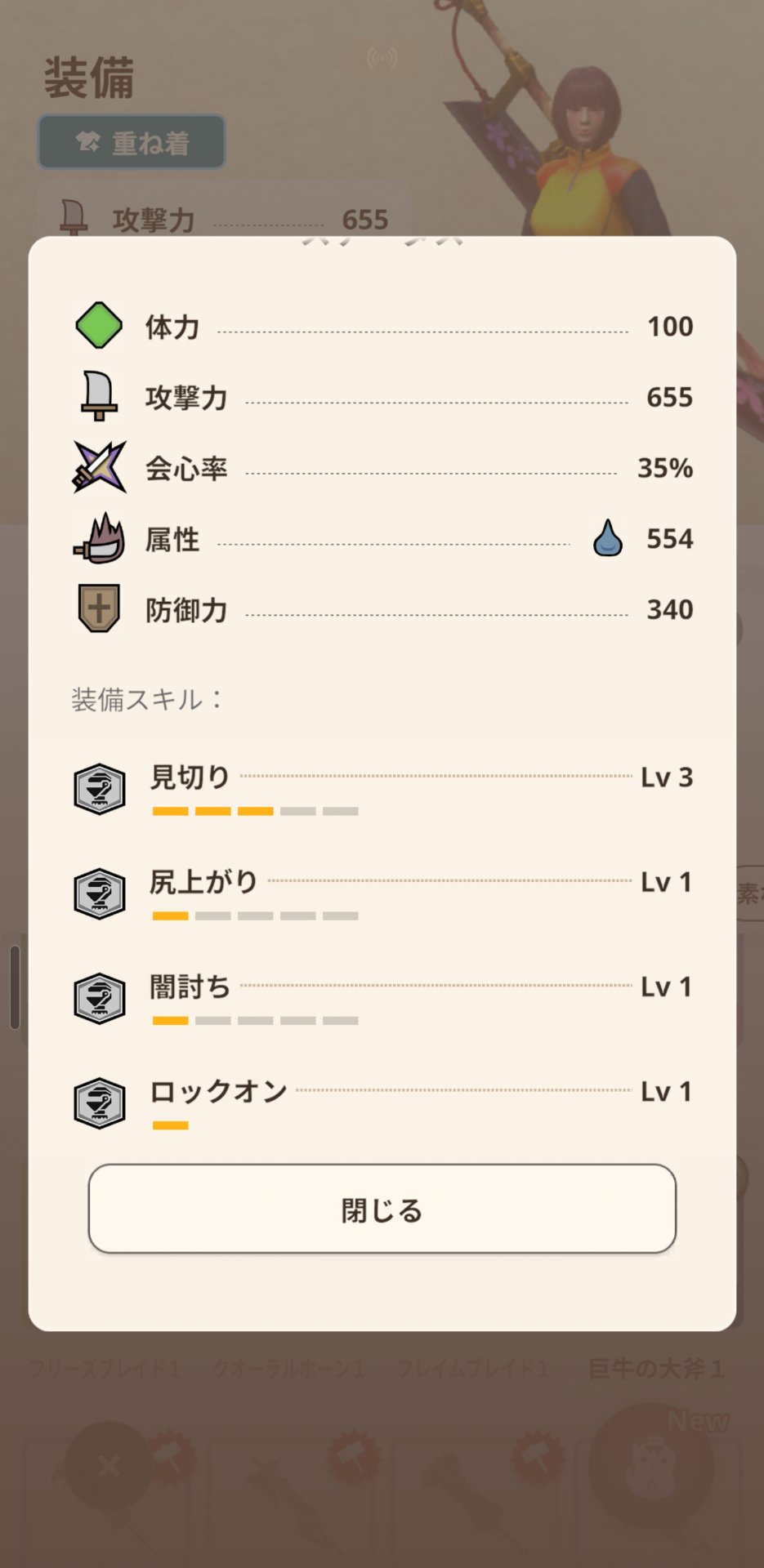Open the 闇討ち skill details
The image size is (764, 1568).
pyautogui.click(x=382, y=996)
